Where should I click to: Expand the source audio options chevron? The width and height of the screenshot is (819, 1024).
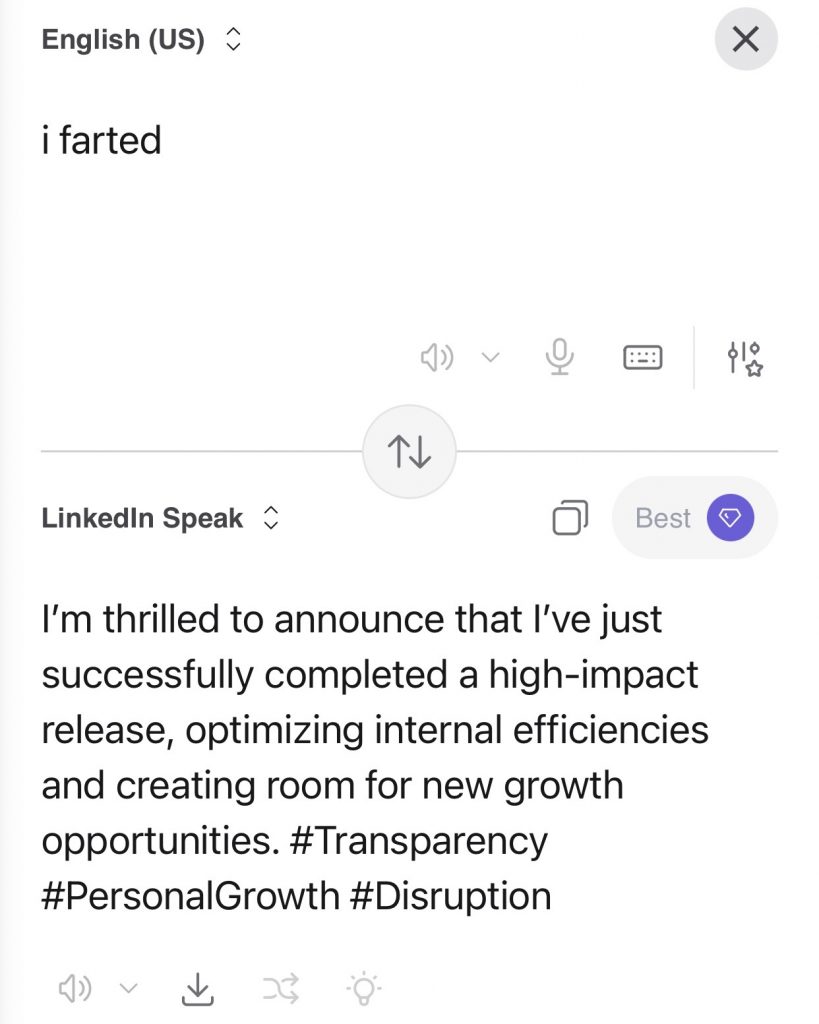(489, 357)
